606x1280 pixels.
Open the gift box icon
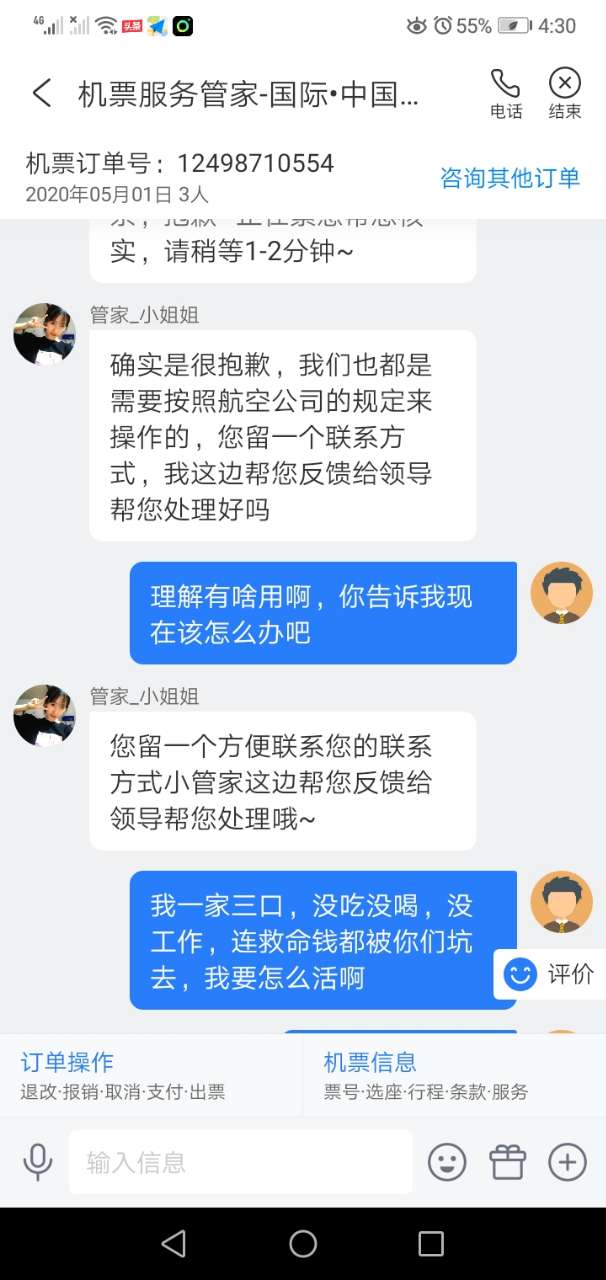click(507, 1162)
